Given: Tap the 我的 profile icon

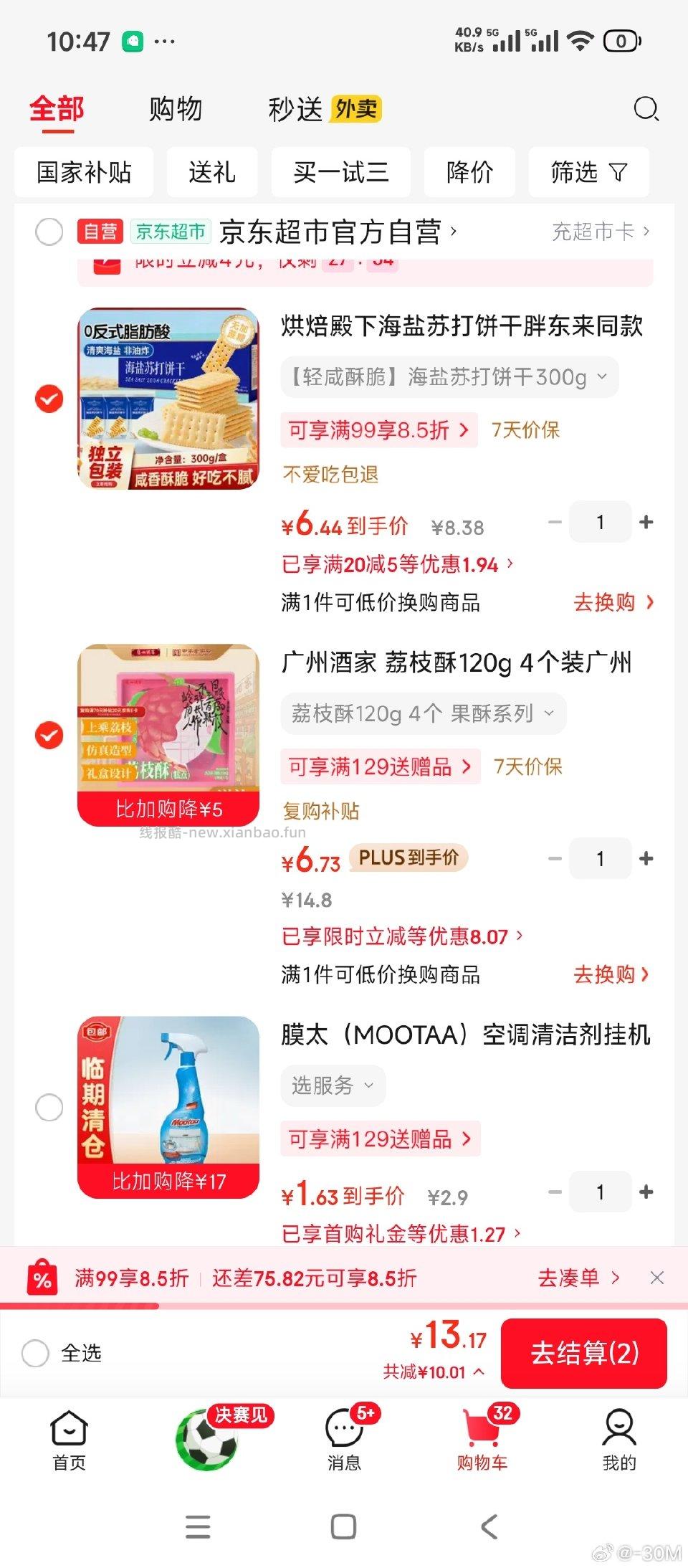Looking at the screenshot, I should [x=618, y=1434].
